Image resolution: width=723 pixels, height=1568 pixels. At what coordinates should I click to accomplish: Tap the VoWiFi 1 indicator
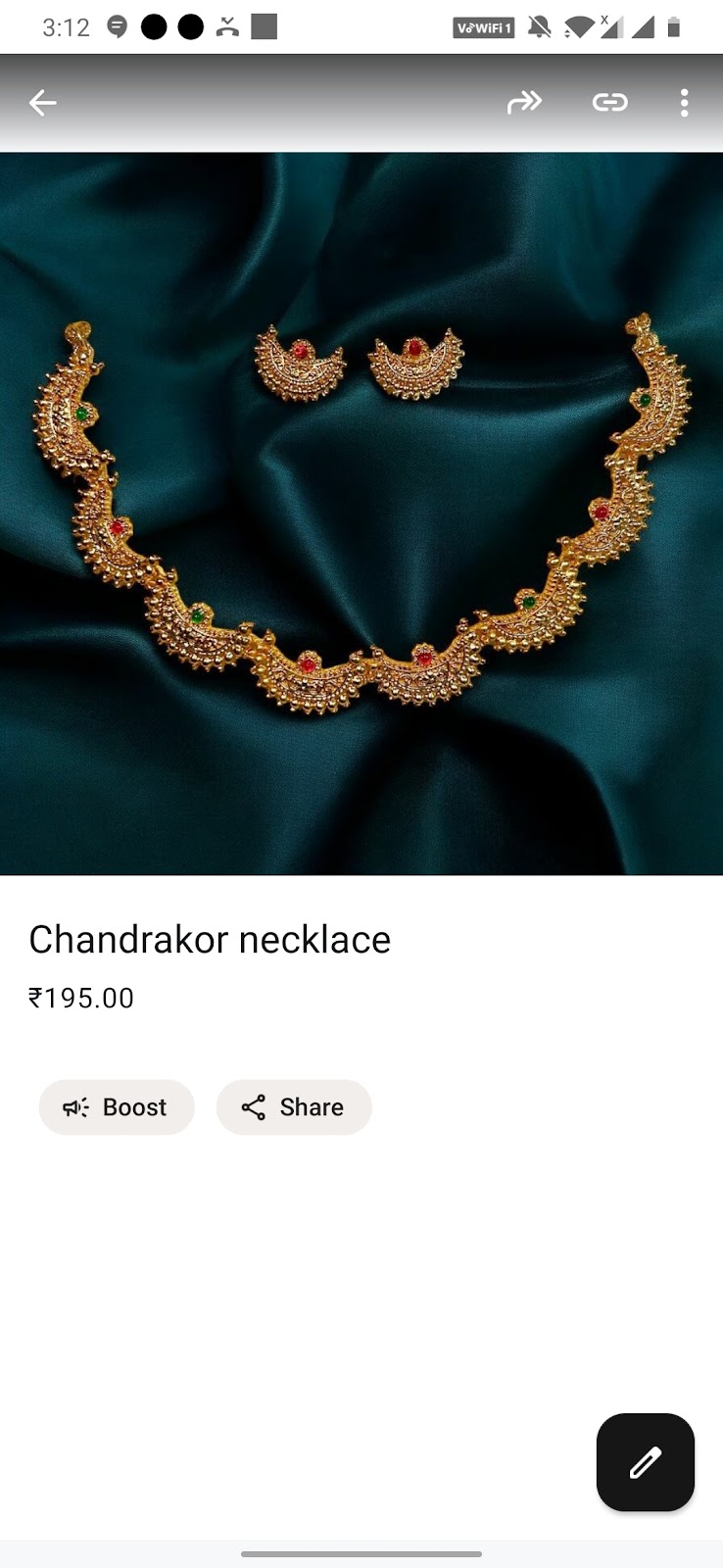pyautogui.click(x=482, y=27)
